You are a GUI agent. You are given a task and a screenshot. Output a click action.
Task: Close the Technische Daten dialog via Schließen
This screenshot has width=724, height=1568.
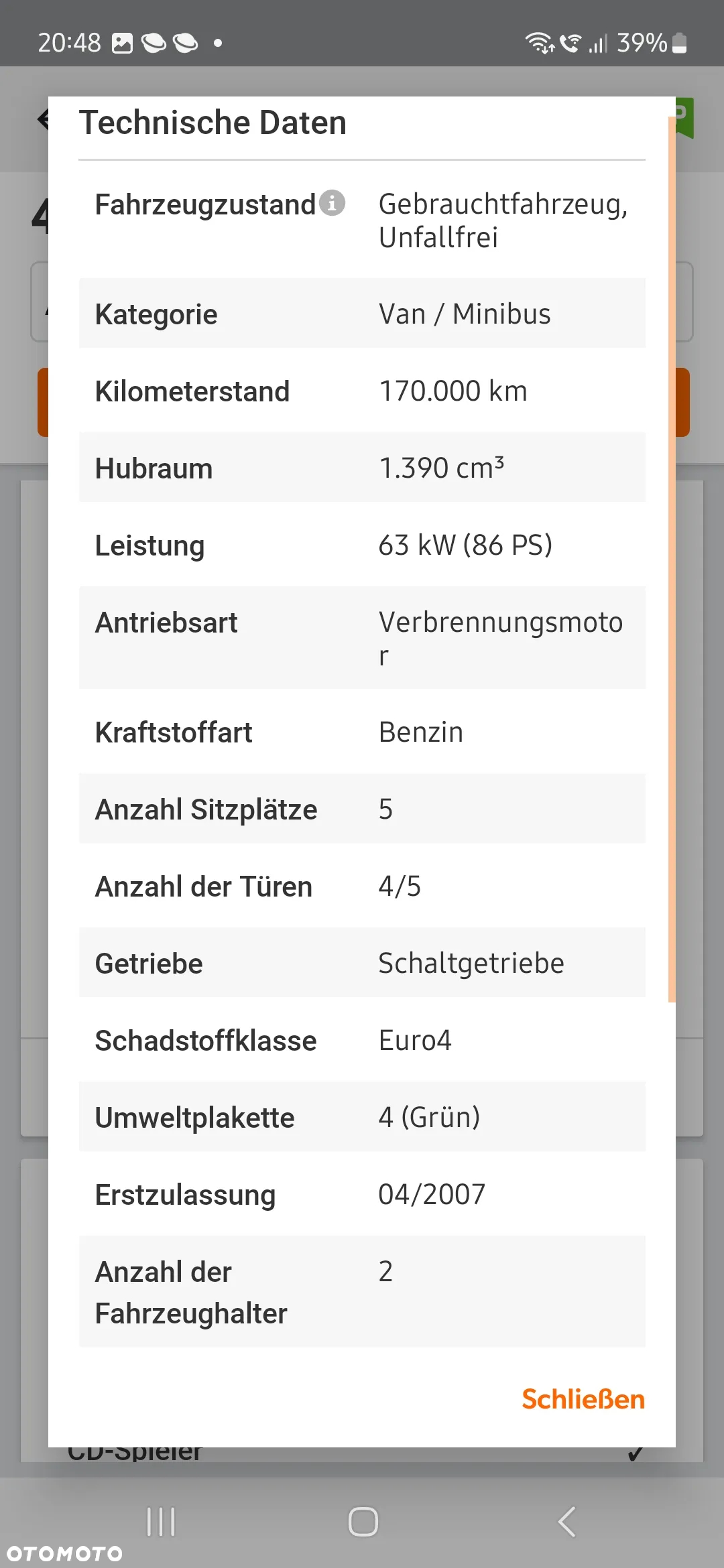583,1399
